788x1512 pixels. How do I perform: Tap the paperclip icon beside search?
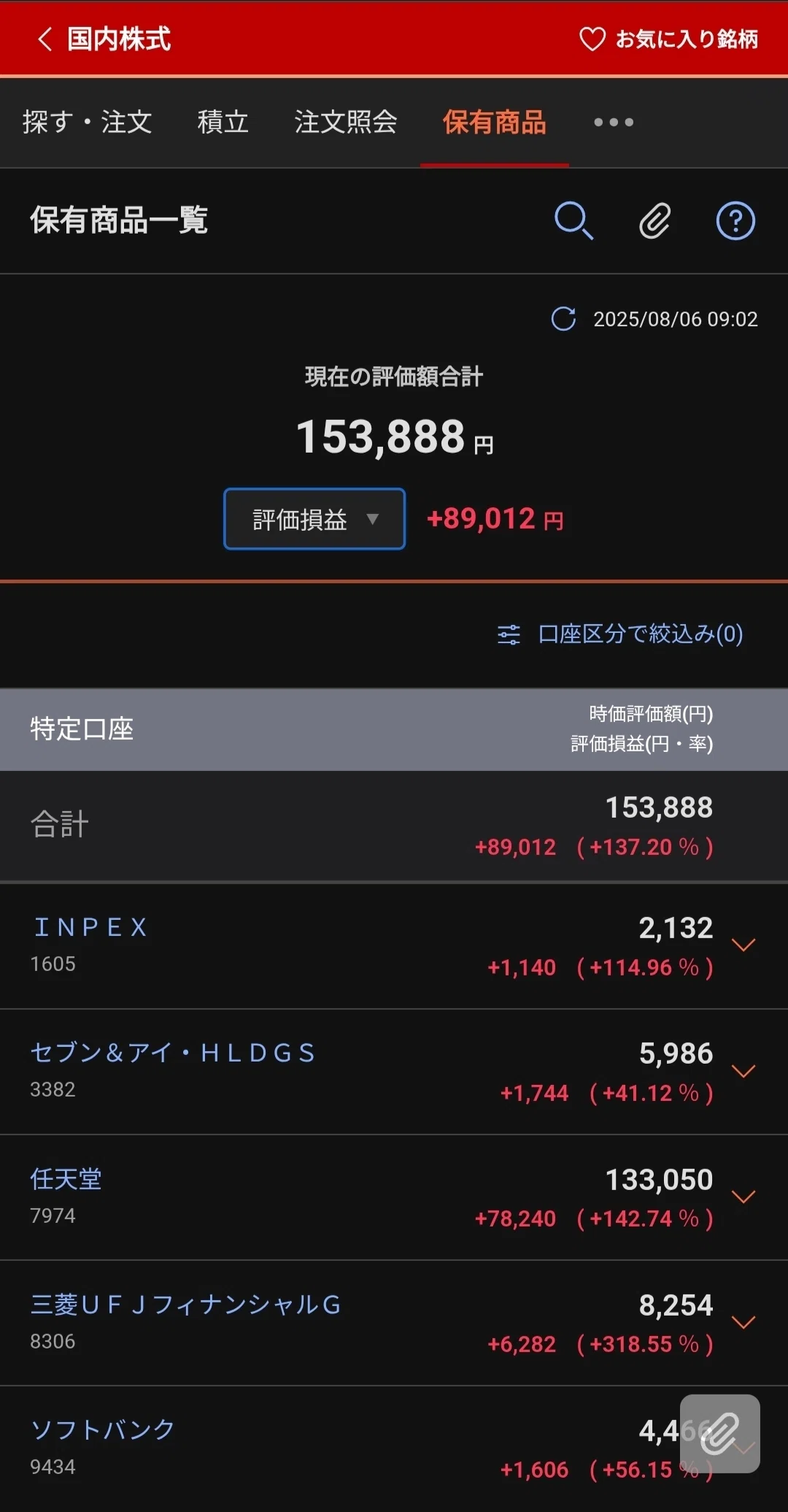[x=655, y=220]
